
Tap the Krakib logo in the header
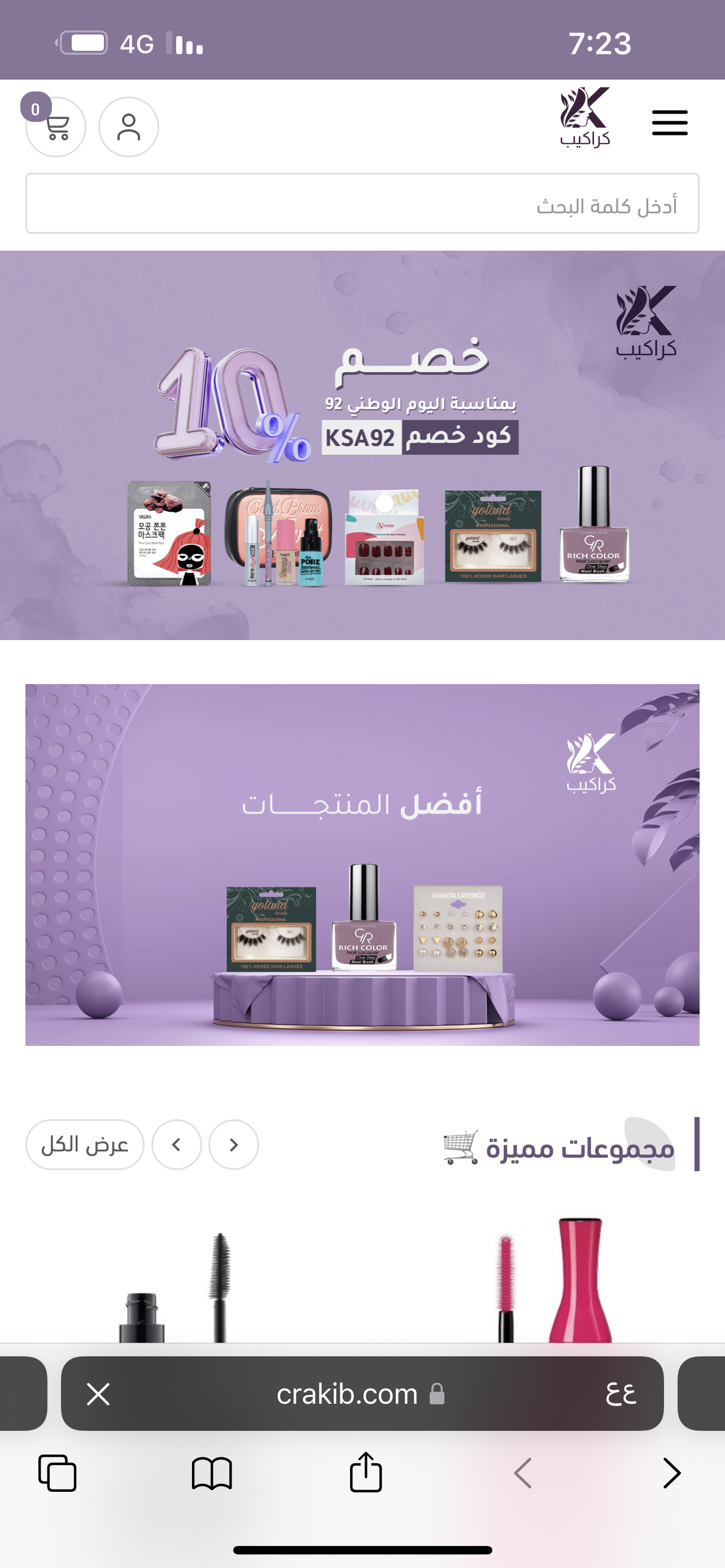pyautogui.click(x=585, y=117)
